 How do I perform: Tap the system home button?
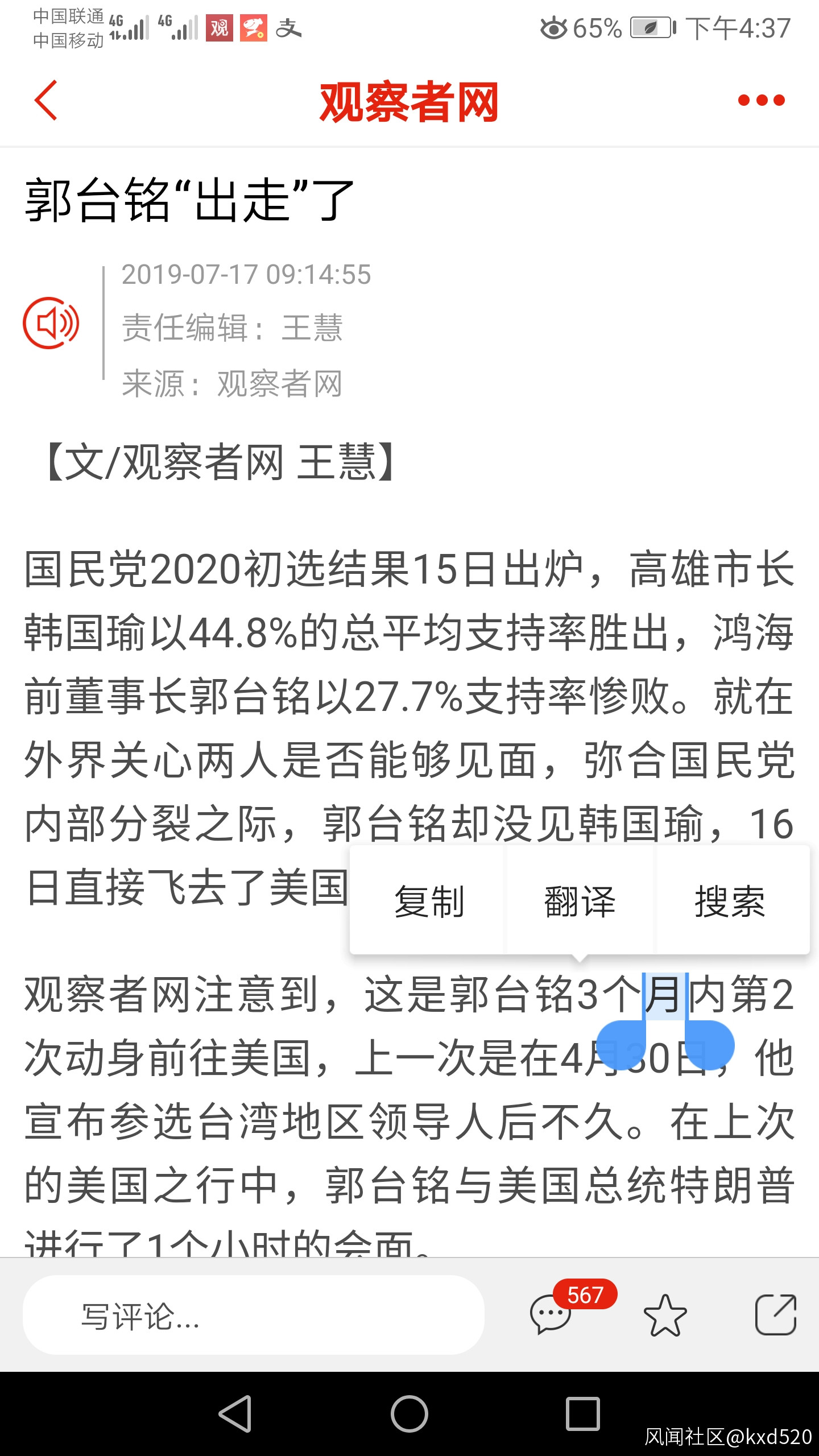click(x=409, y=1414)
